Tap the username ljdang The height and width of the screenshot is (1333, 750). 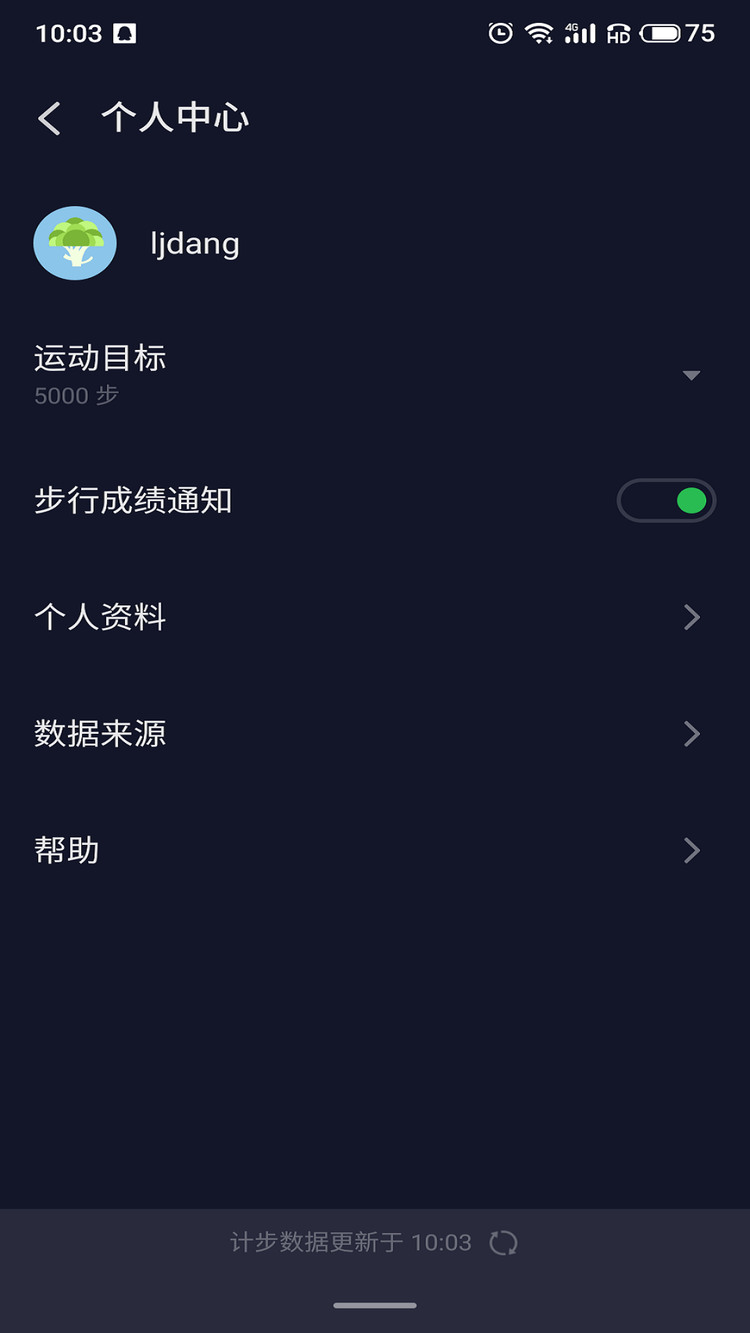(x=194, y=243)
